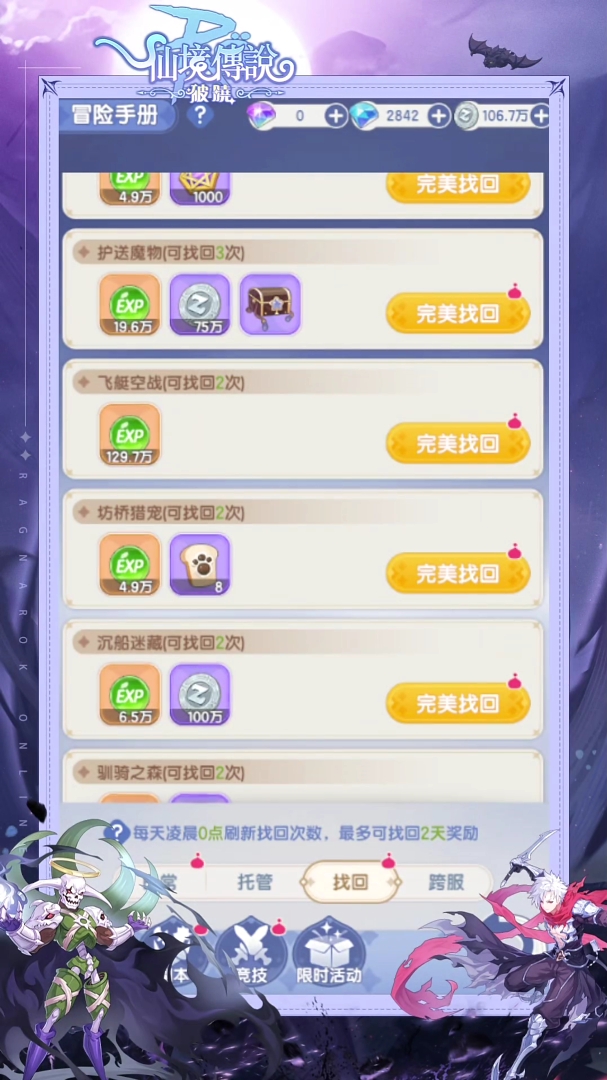Image resolution: width=607 pixels, height=1080 pixels.
Task: View the 129.7万 EXP reward in 飞艇空战
Action: [130, 434]
